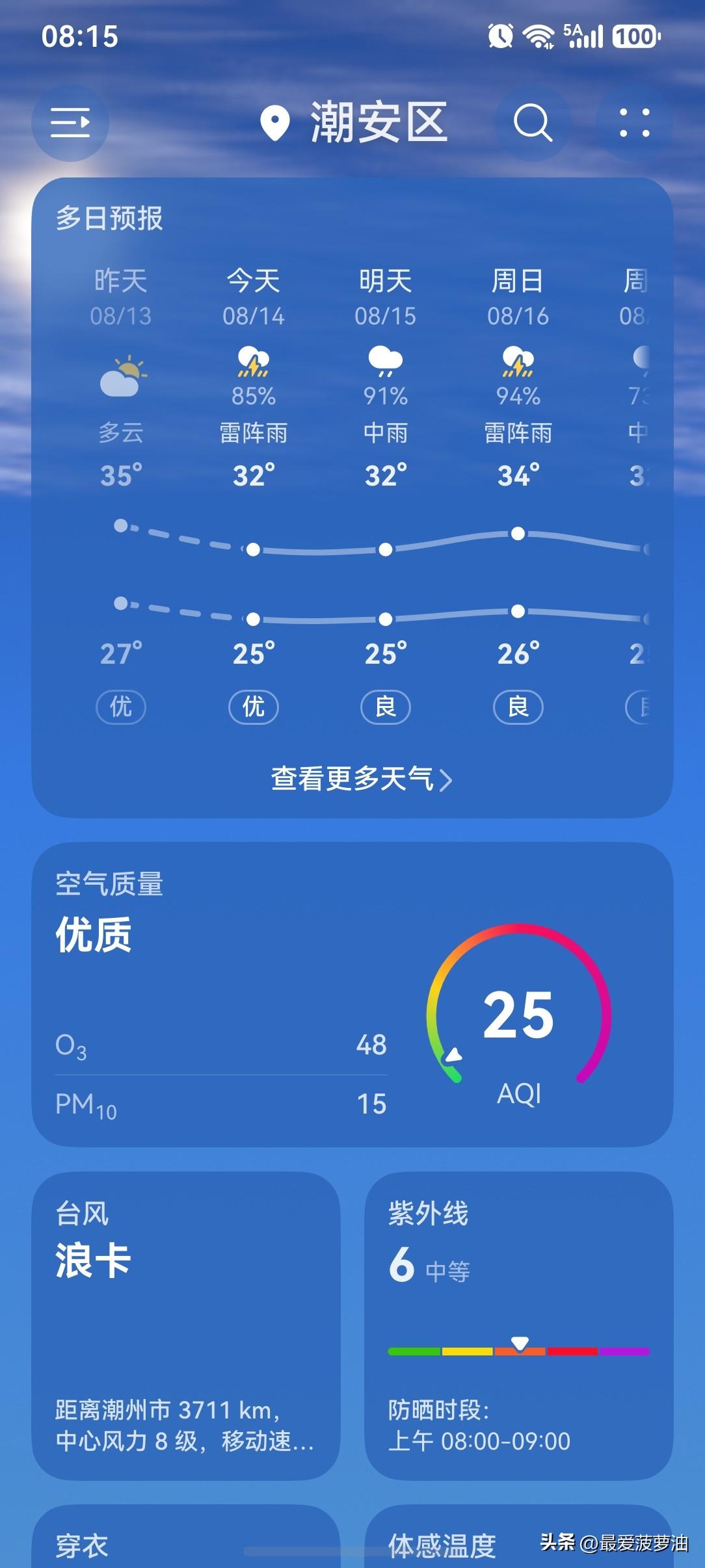
Task: Search for a city with the magnifier
Action: coord(533,123)
